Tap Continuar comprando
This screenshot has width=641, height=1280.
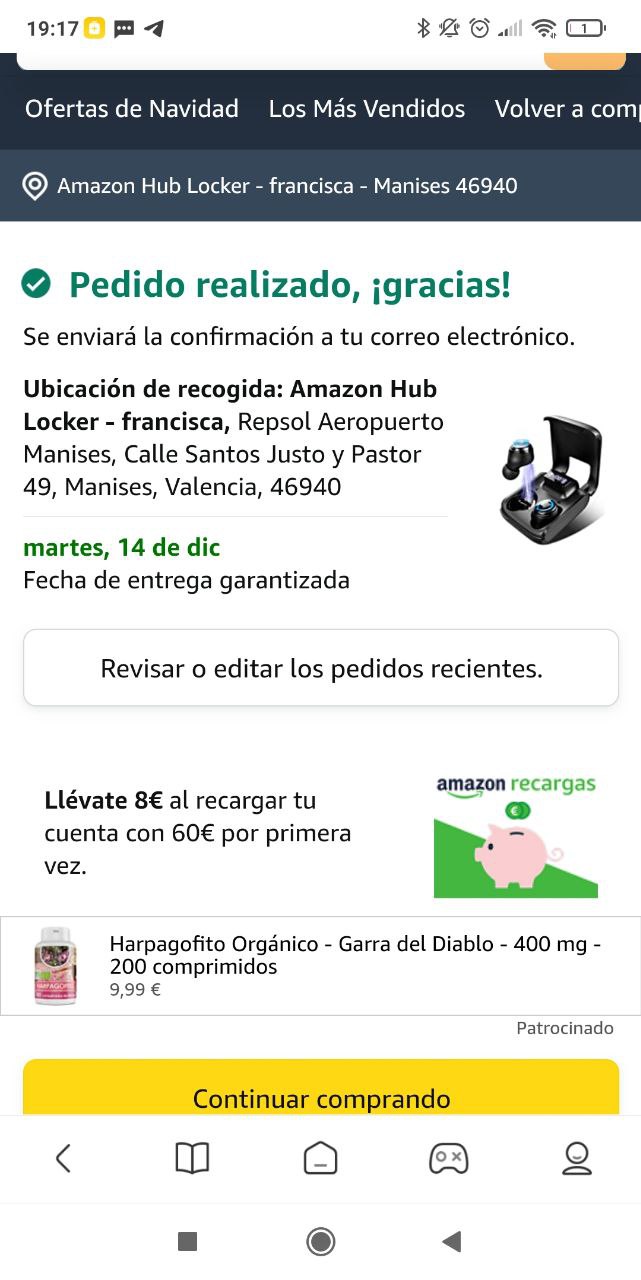(321, 1097)
